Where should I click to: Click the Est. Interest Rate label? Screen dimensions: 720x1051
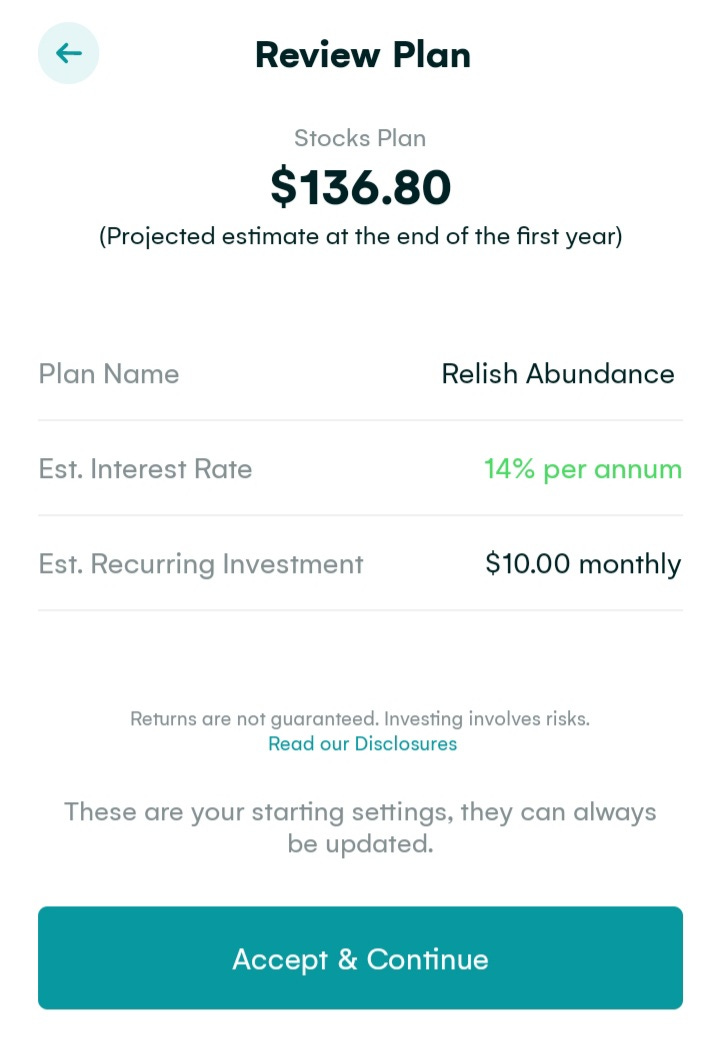click(145, 468)
